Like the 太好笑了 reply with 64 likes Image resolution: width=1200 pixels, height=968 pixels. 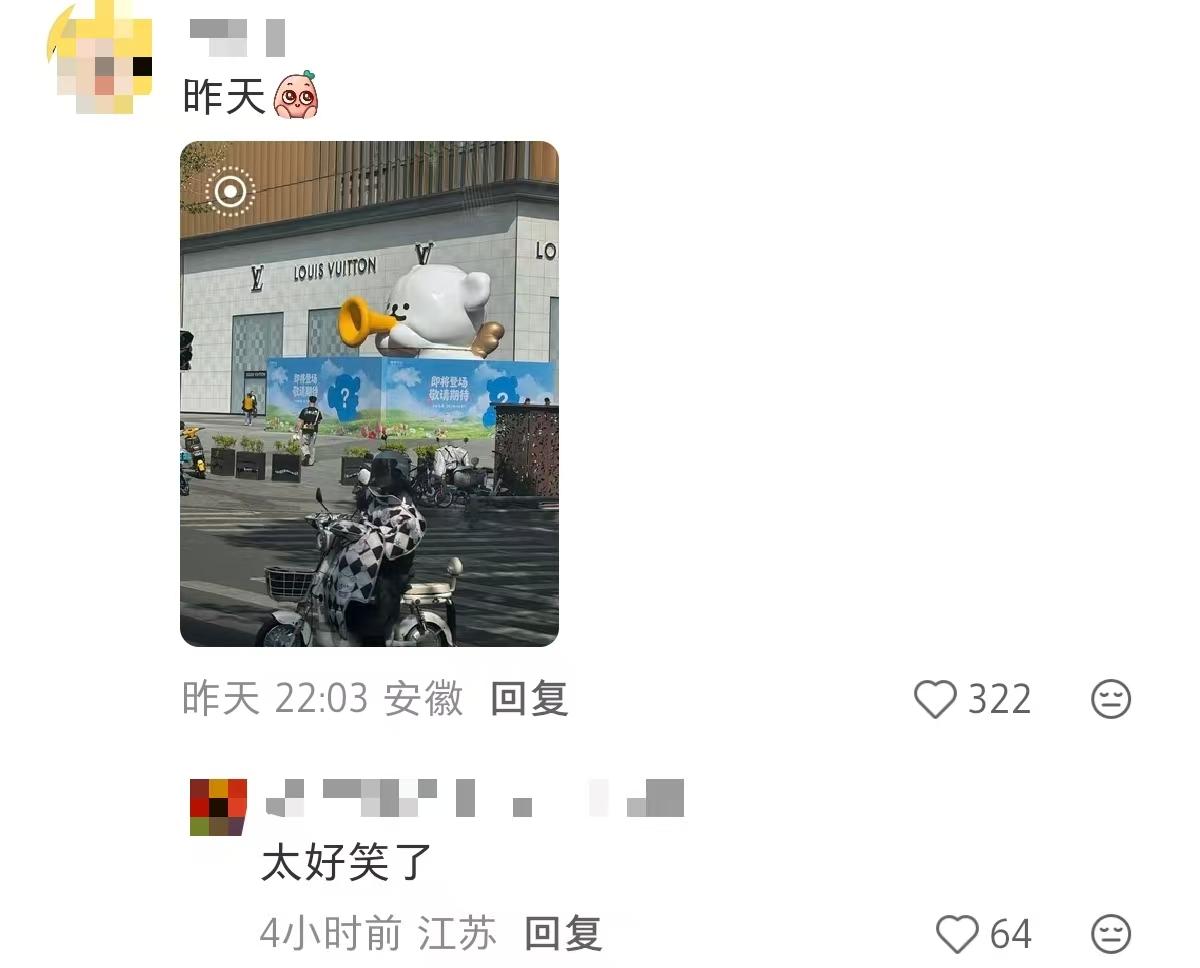[x=957, y=934]
